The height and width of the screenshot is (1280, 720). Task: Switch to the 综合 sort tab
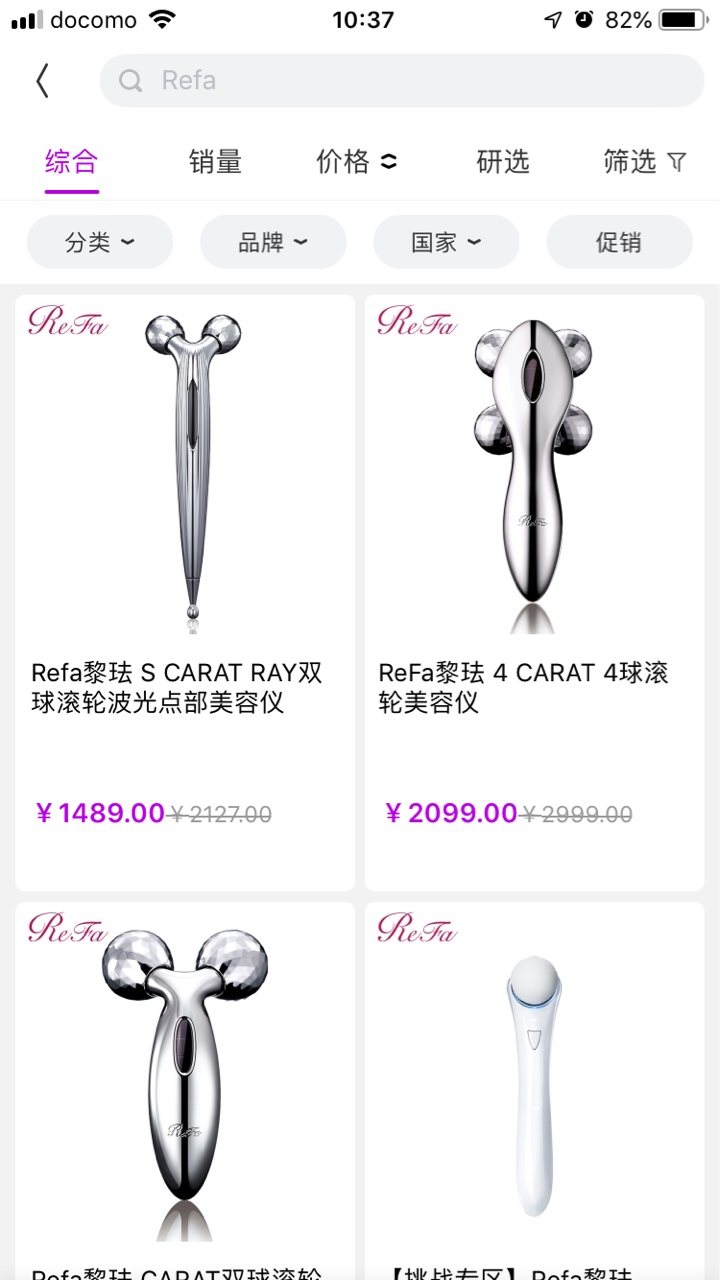coord(71,162)
